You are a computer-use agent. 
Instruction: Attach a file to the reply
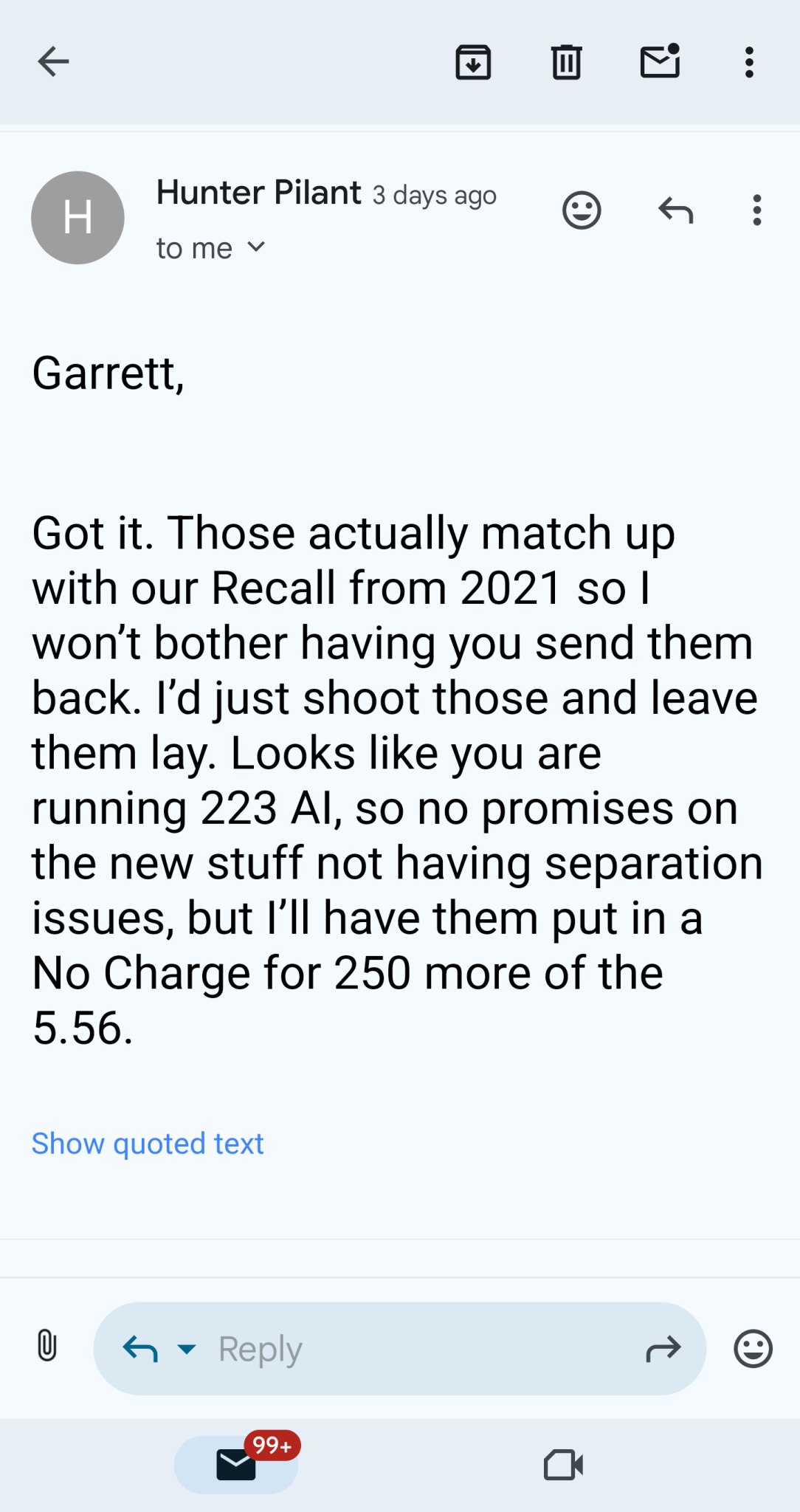[46, 1345]
